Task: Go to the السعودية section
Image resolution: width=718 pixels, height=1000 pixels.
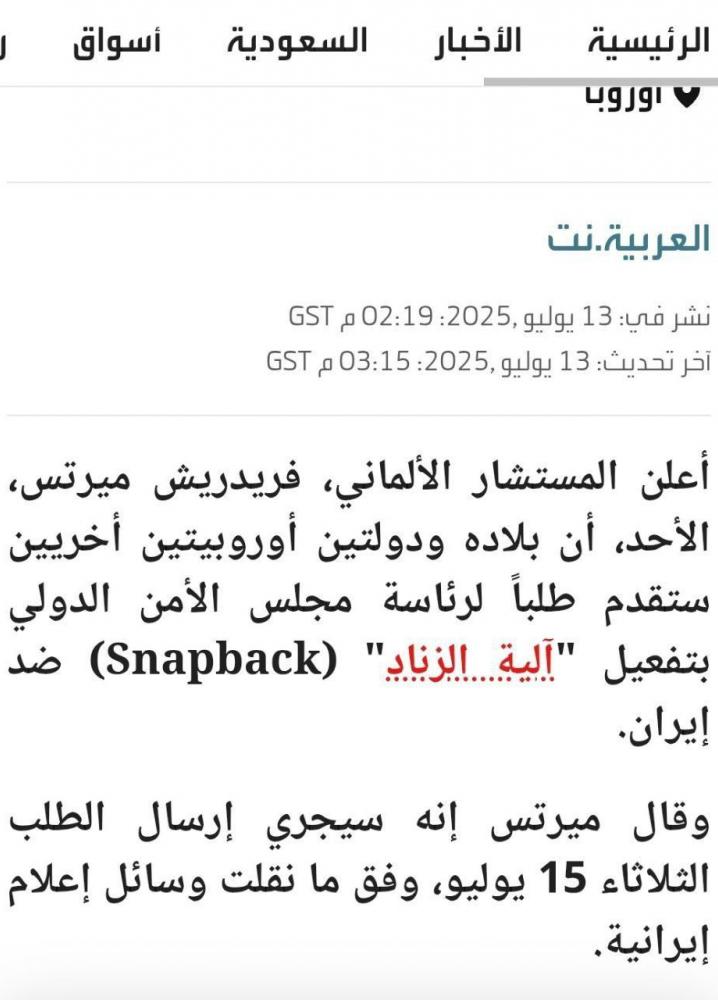Action: pyautogui.click(x=296, y=42)
